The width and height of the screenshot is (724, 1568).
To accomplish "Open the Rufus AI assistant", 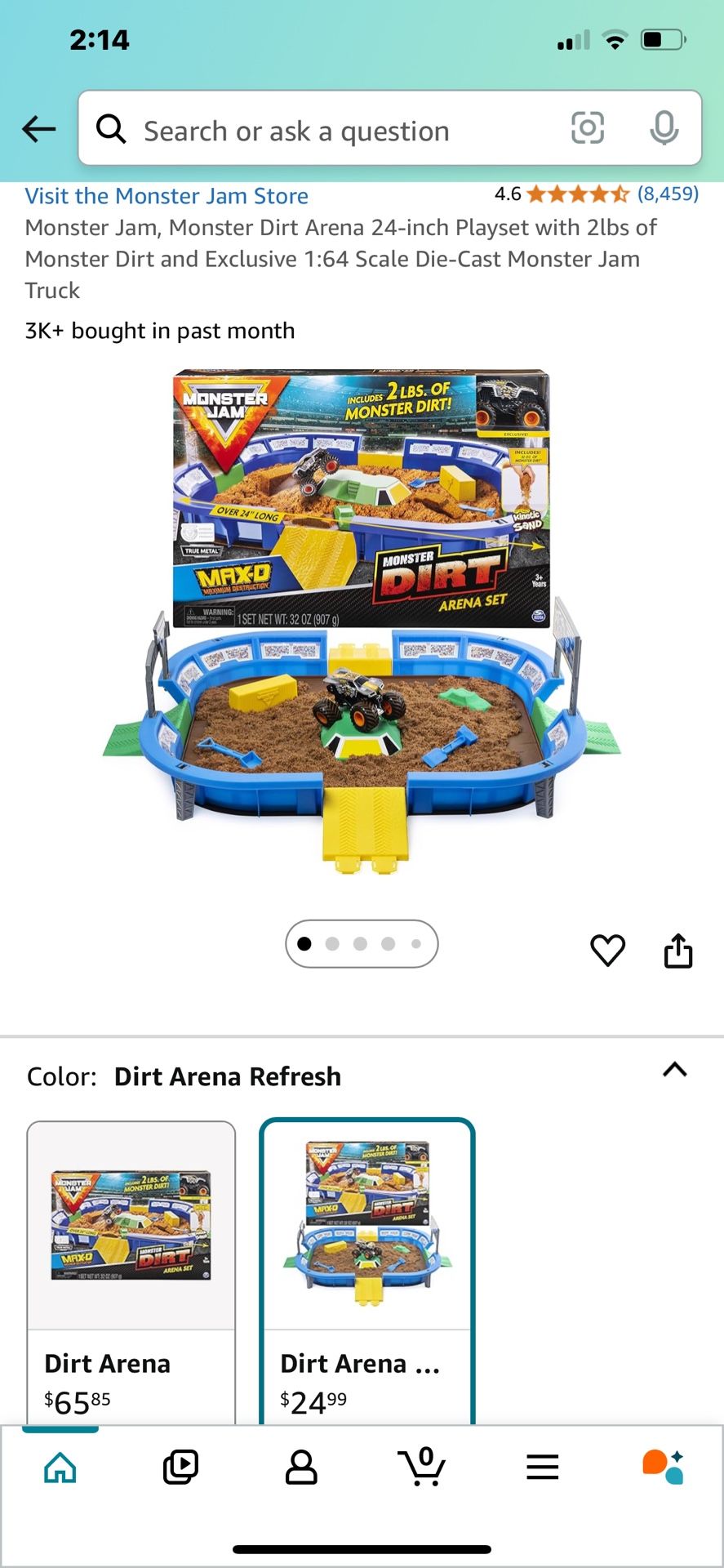I will point(663,1468).
